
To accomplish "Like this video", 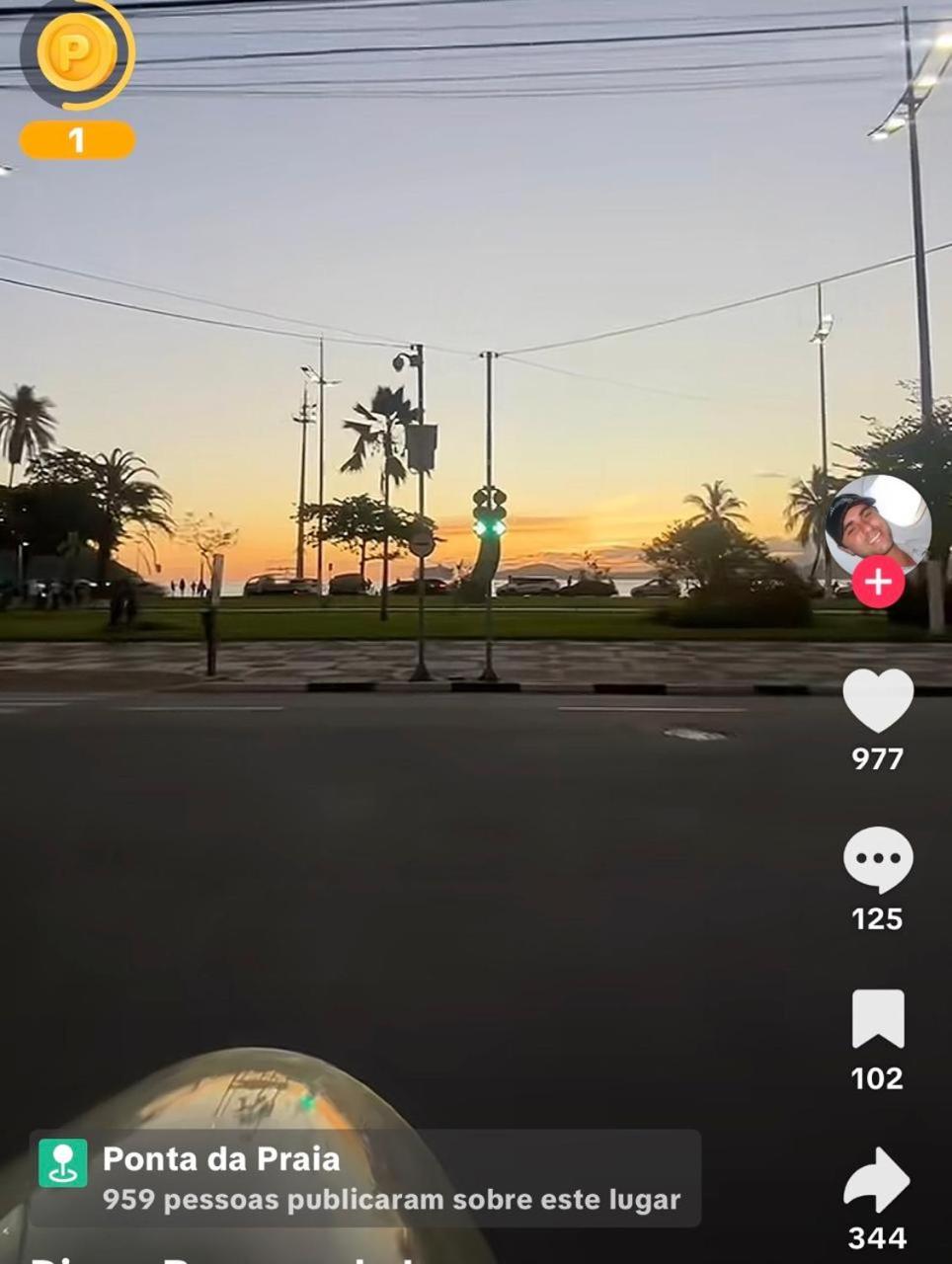I will 878,701.
